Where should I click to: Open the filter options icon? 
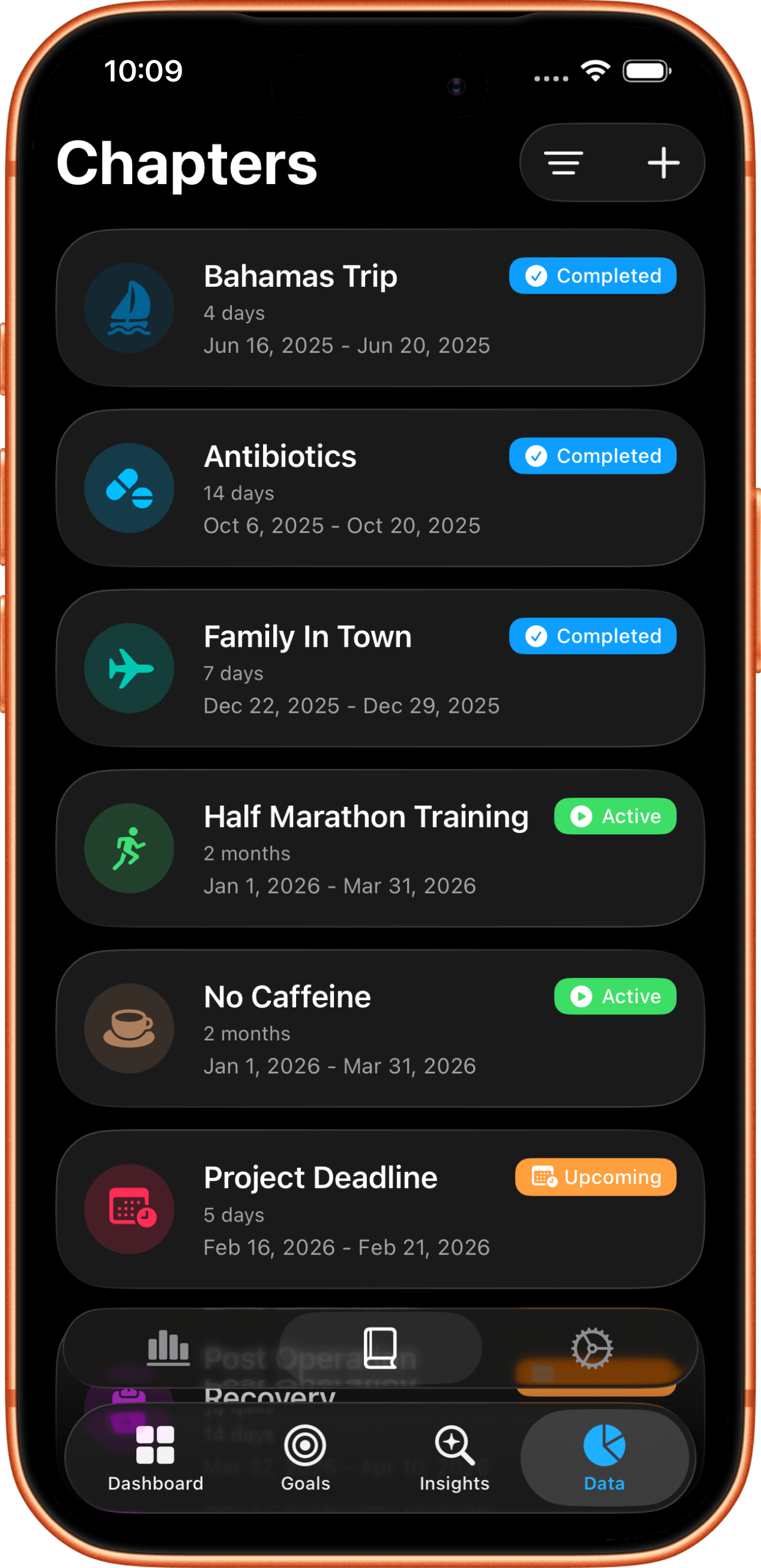coord(563,162)
